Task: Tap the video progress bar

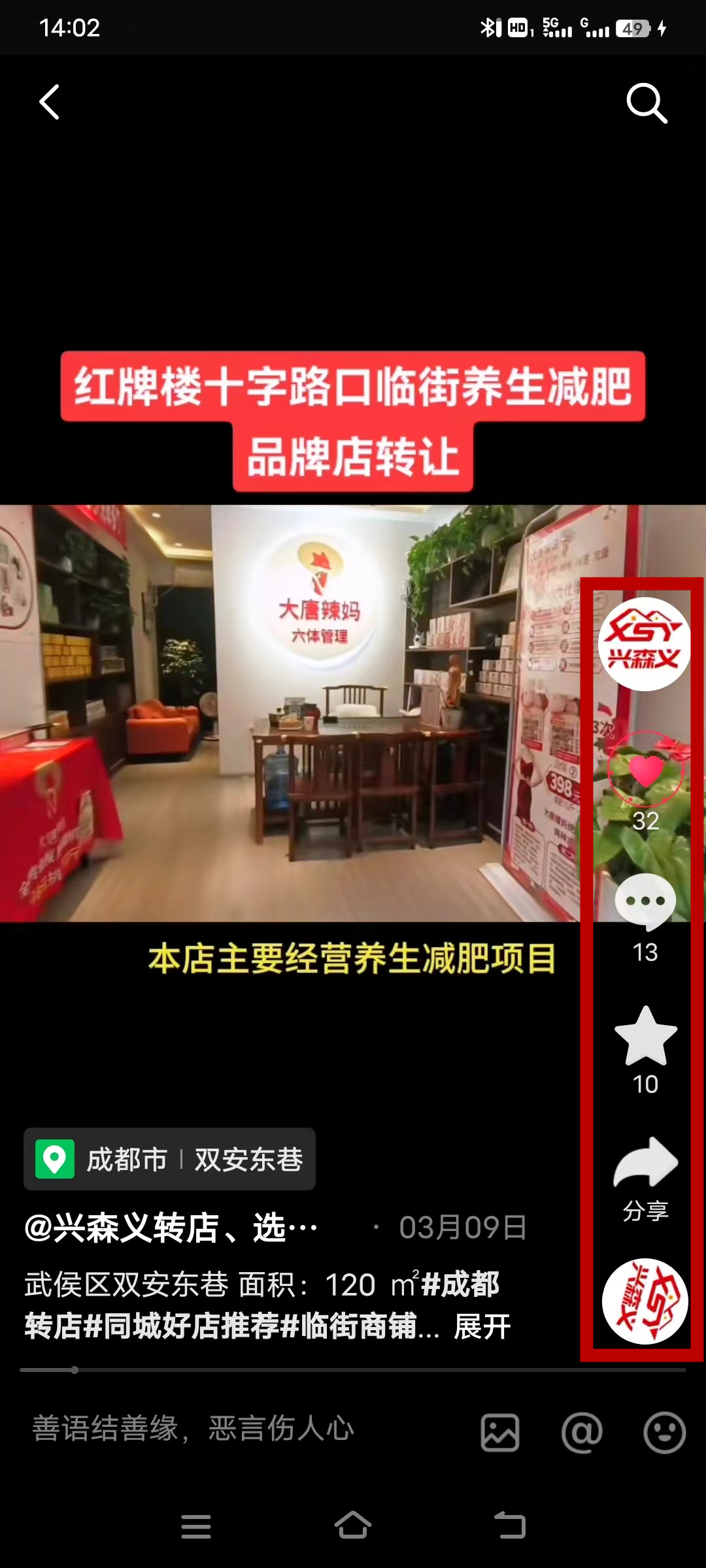Action: click(x=353, y=1370)
